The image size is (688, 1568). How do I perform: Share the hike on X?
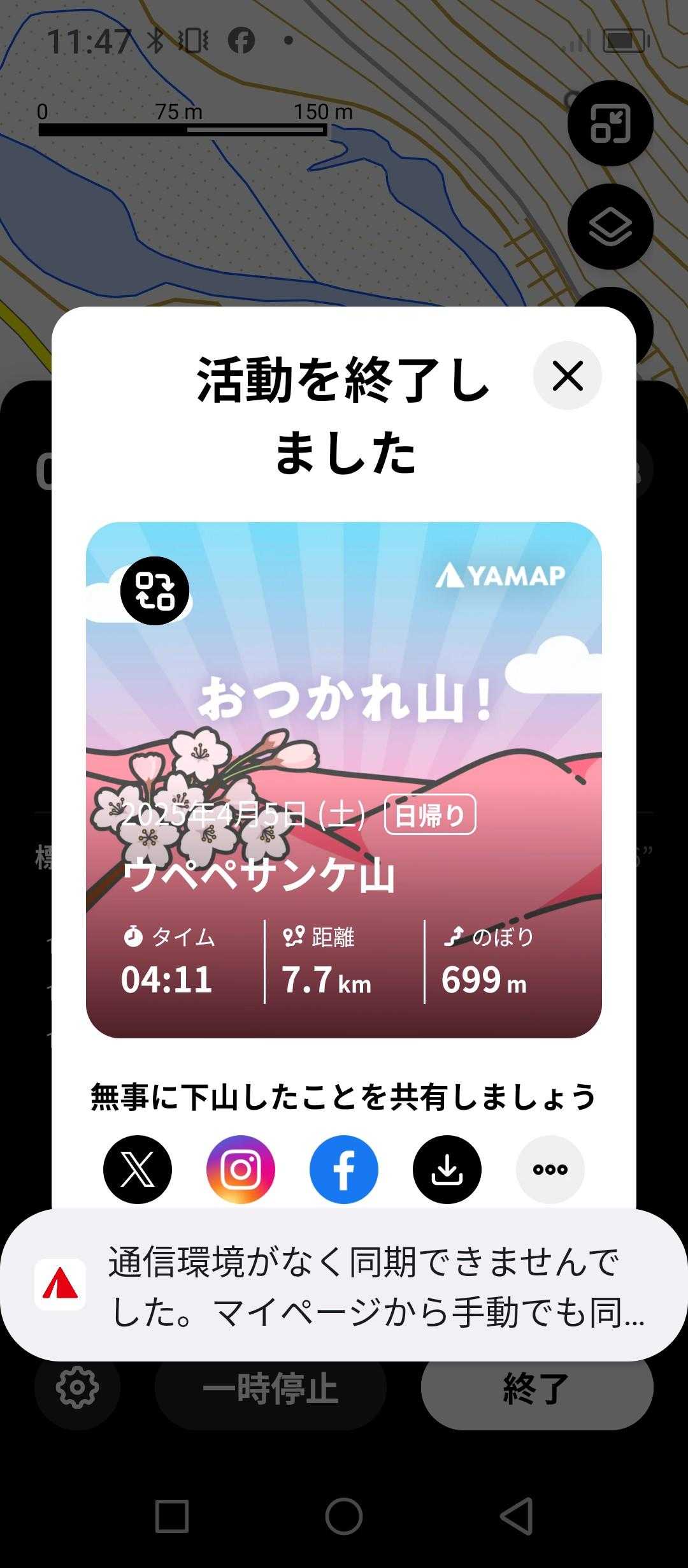(x=138, y=1169)
